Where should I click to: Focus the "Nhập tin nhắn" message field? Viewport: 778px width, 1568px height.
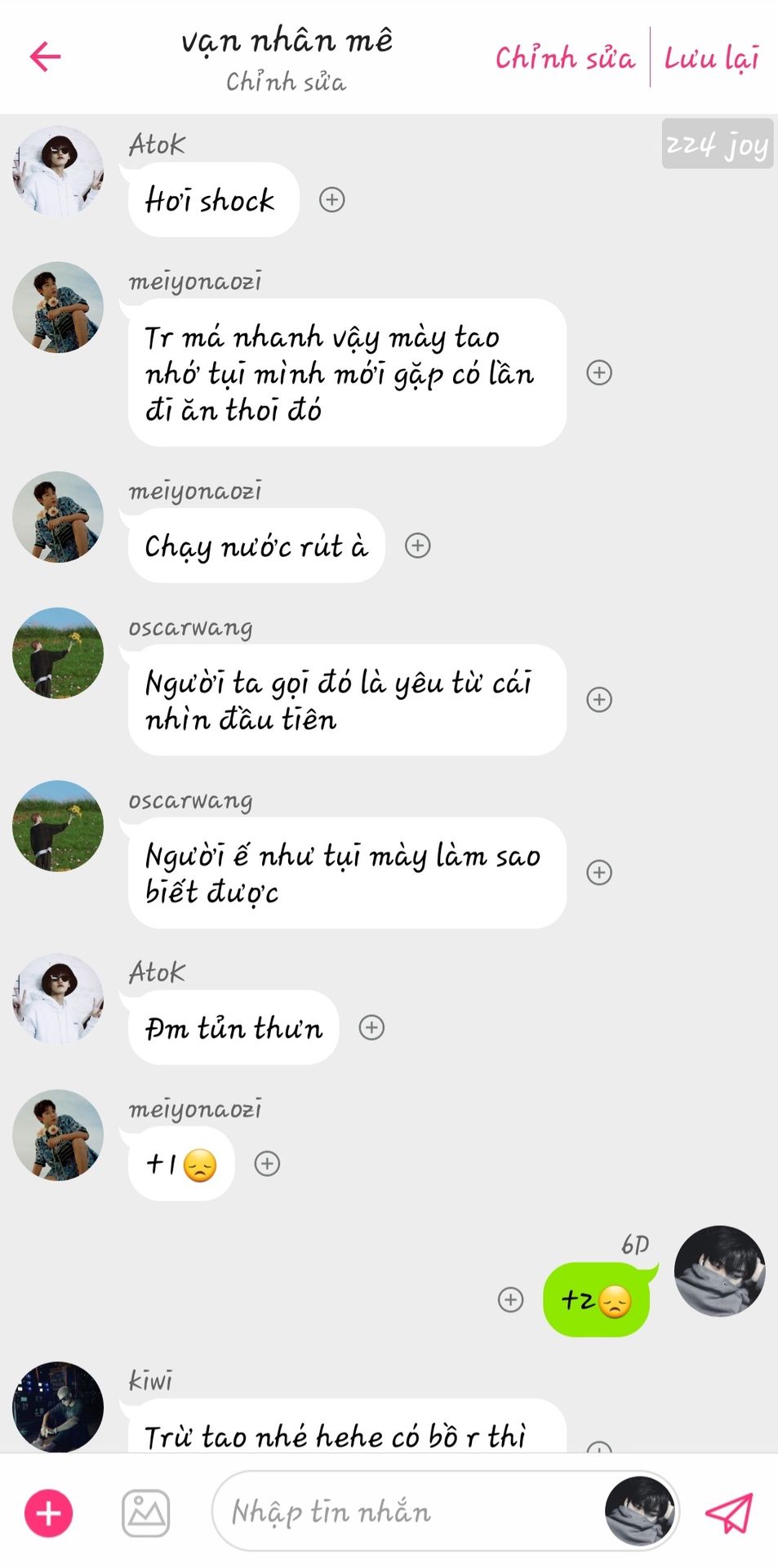click(408, 1512)
